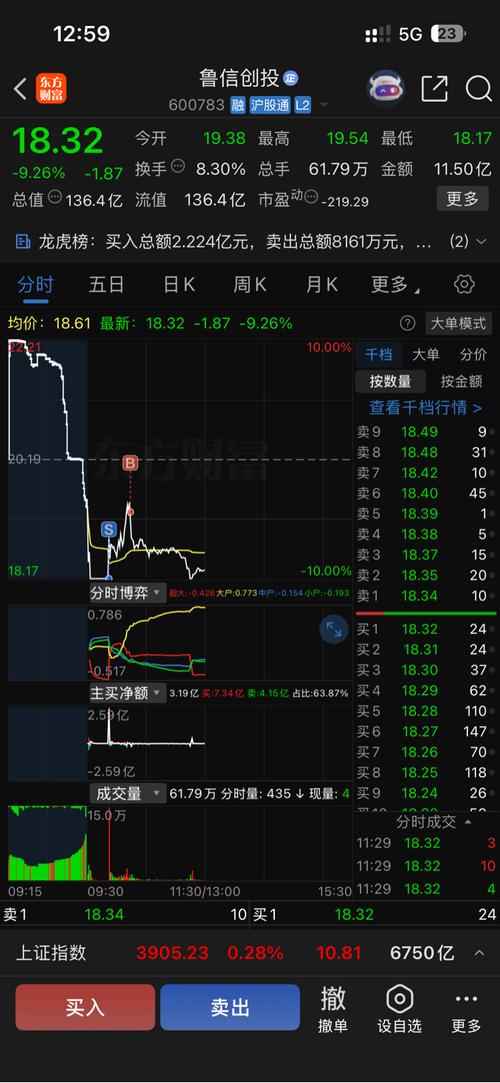The width and height of the screenshot is (500, 1083).
Task: Share this stock page
Action: tap(434, 88)
